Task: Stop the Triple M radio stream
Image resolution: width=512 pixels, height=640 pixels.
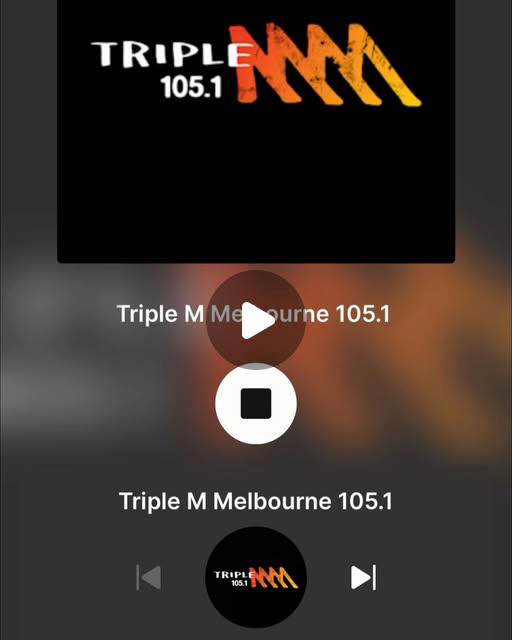Action: pos(256,403)
